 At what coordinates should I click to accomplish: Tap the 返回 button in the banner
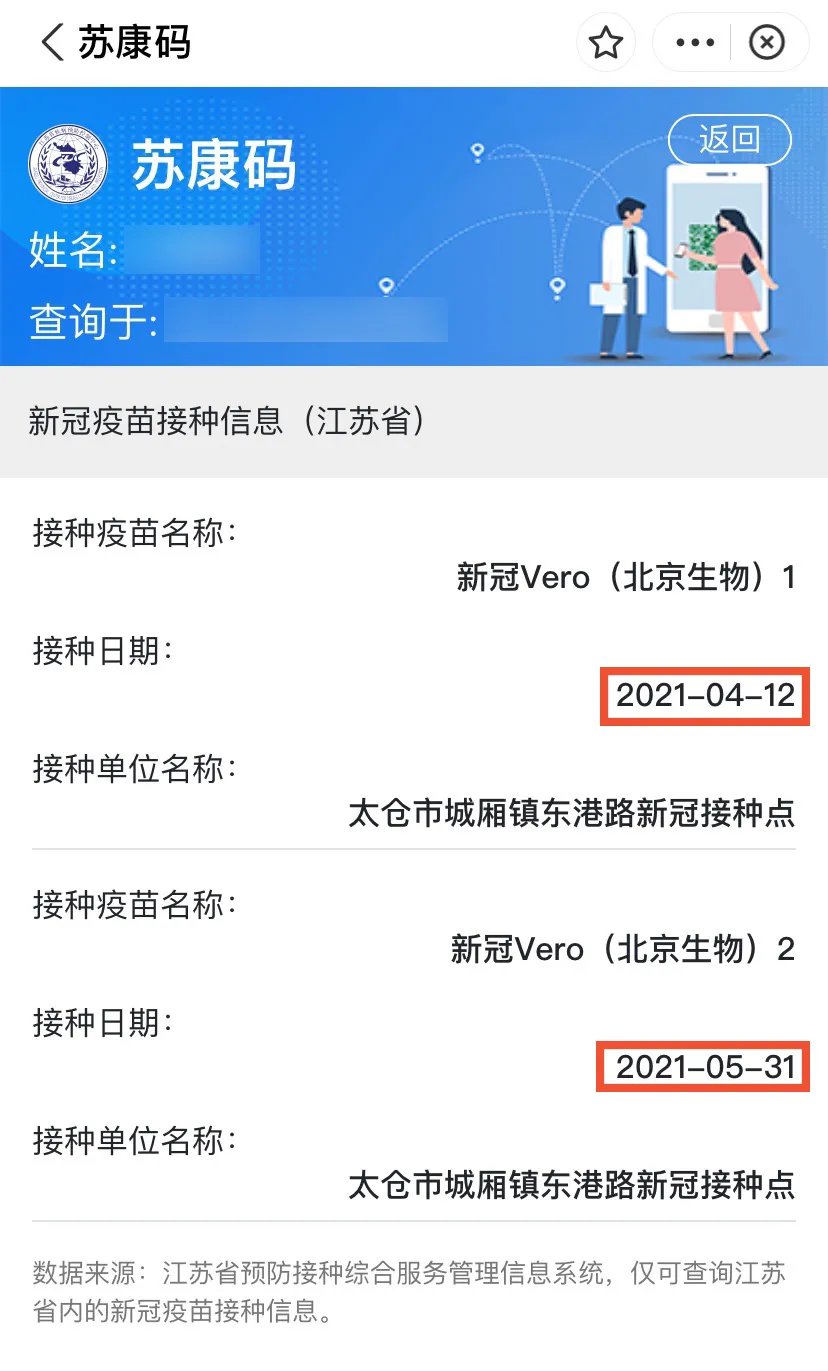click(729, 140)
